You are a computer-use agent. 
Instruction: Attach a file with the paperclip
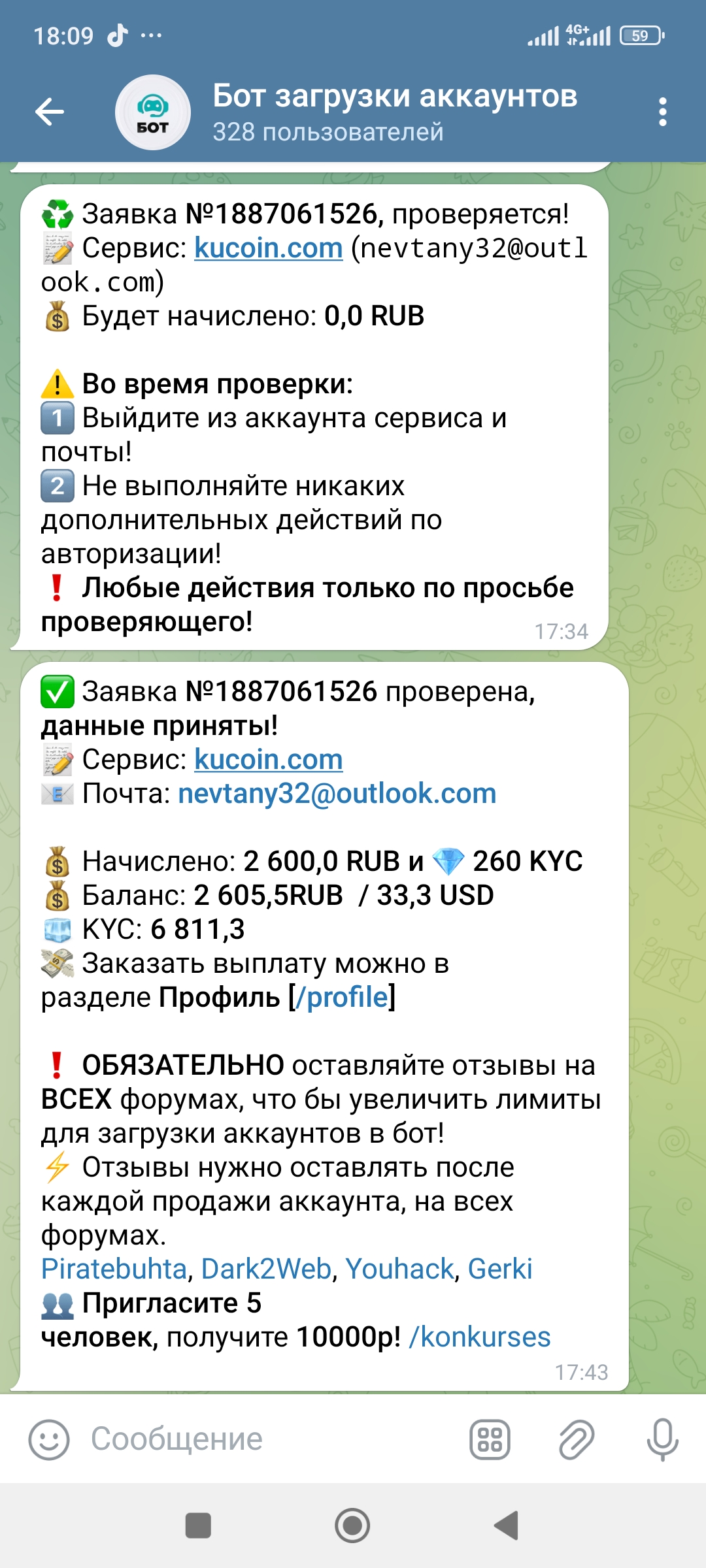coord(576,1439)
